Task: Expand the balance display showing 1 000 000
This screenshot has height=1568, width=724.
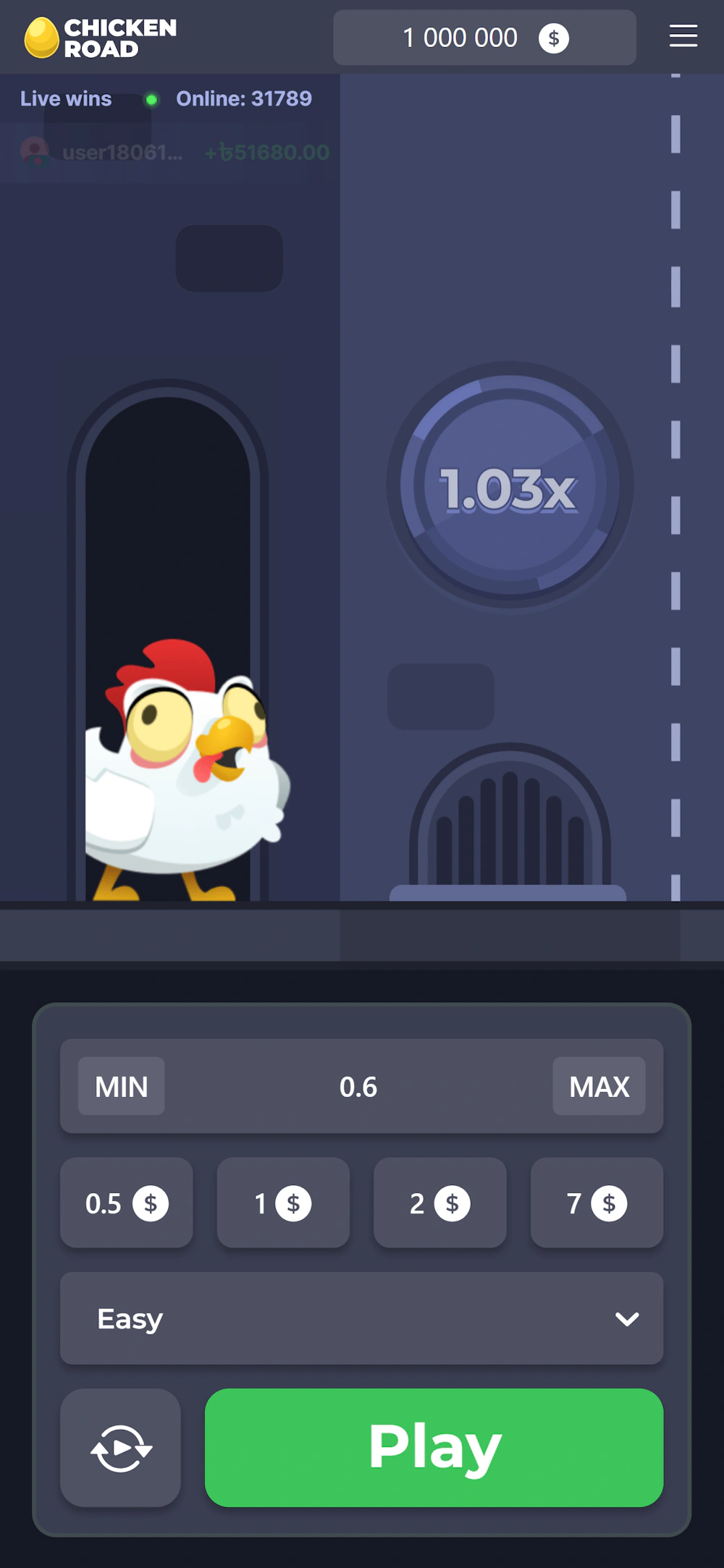Action: tap(459, 37)
